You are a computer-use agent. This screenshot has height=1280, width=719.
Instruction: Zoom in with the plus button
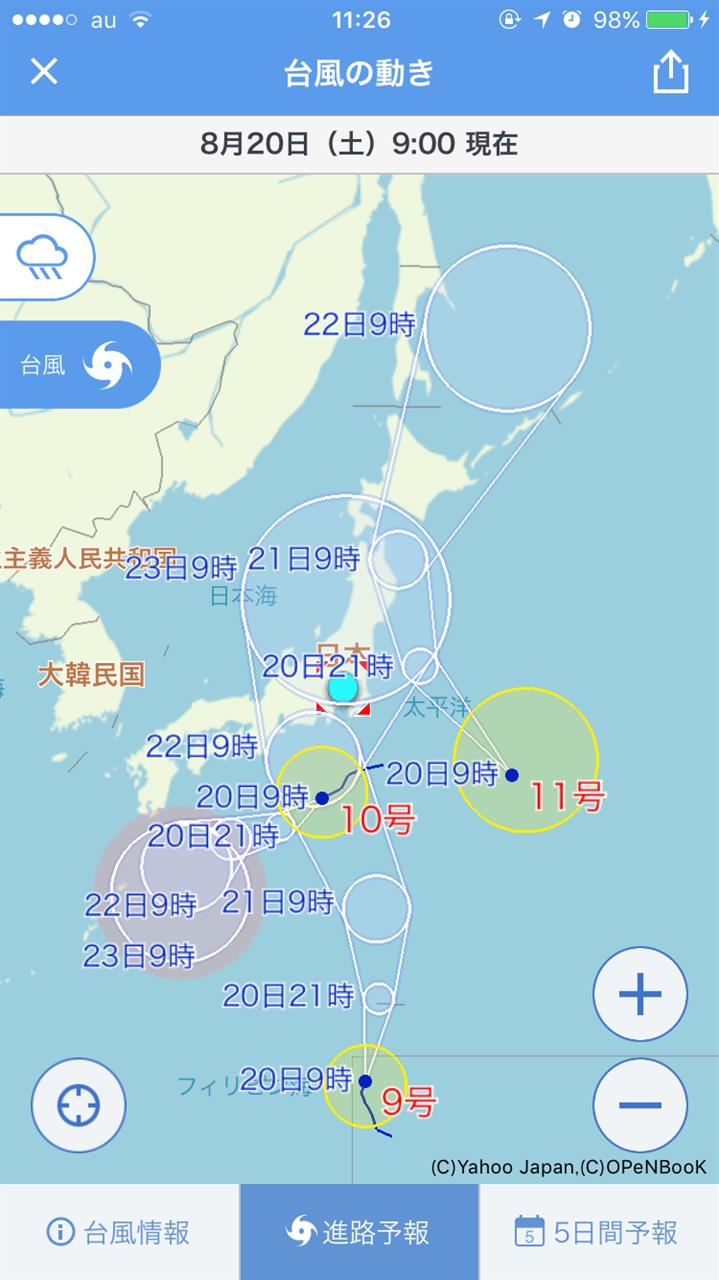point(640,994)
